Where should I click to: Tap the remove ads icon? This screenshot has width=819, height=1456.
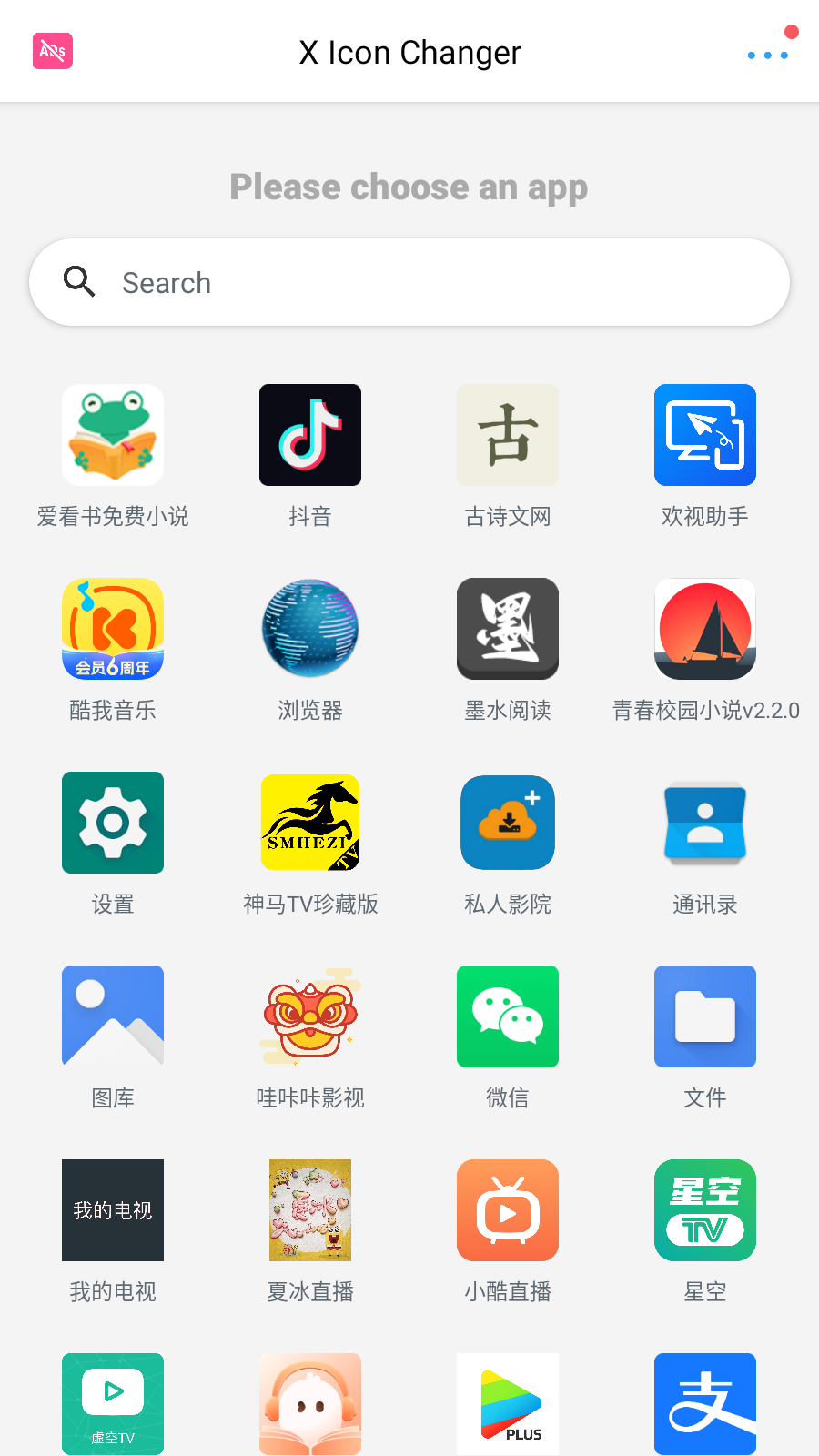tap(53, 51)
